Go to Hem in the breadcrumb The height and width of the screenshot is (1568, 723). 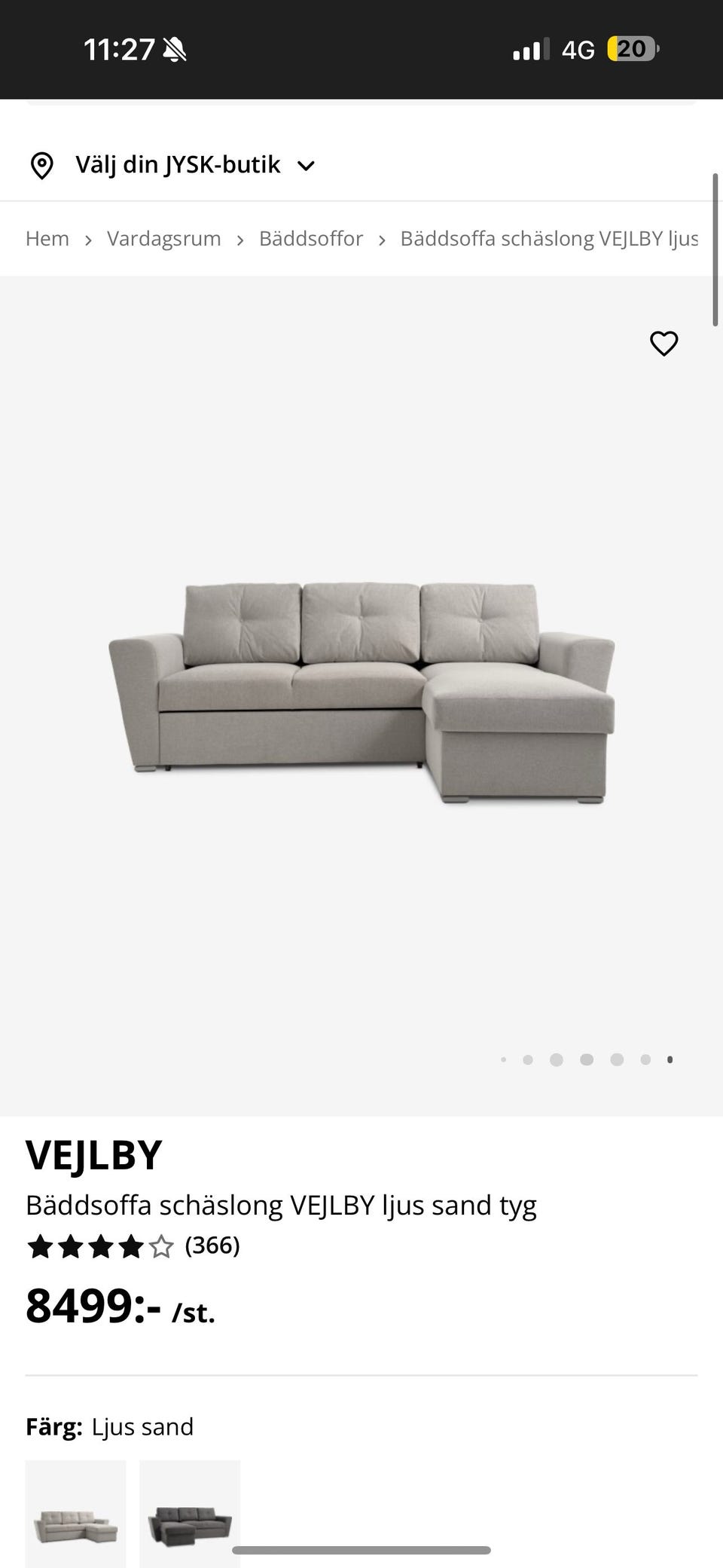47,239
